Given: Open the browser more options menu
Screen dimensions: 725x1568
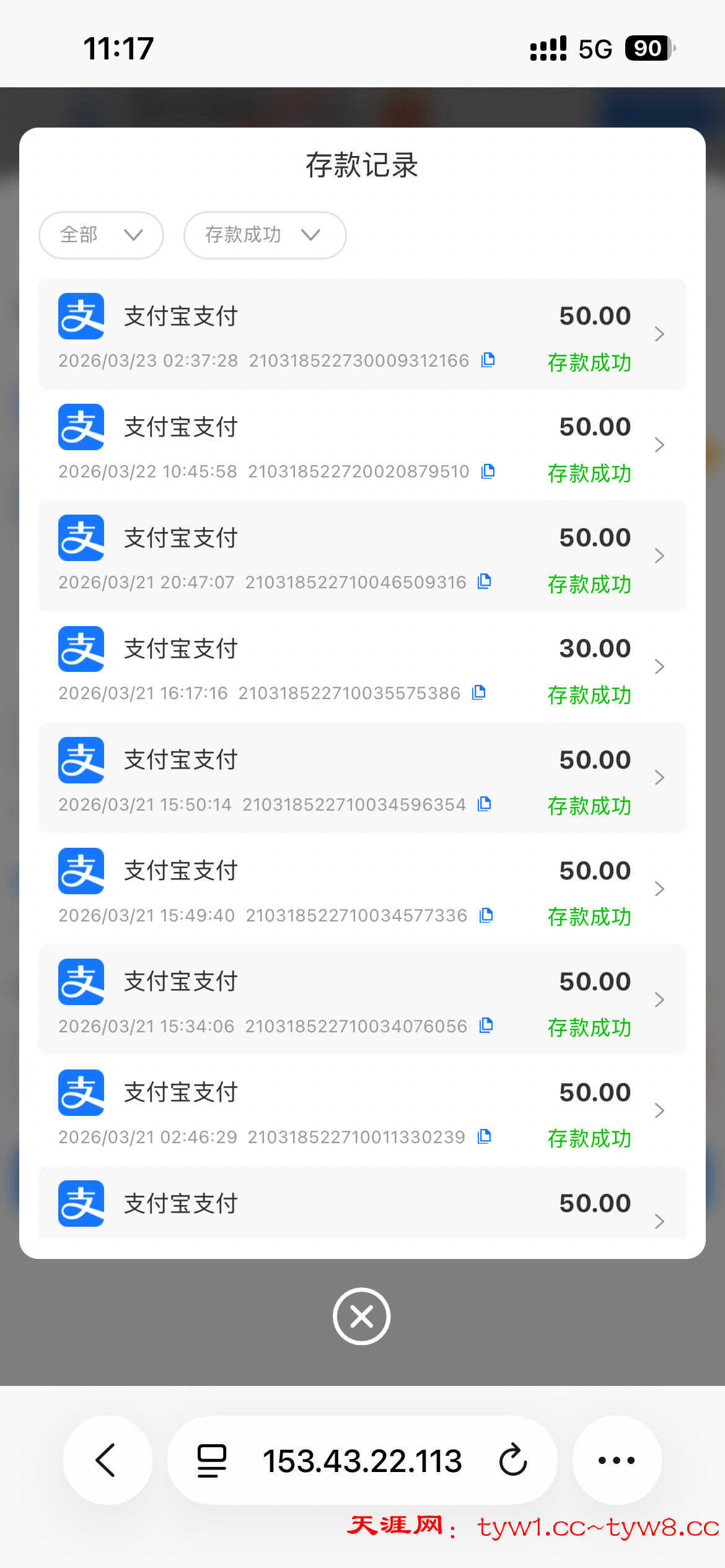Looking at the screenshot, I should tap(617, 1460).
